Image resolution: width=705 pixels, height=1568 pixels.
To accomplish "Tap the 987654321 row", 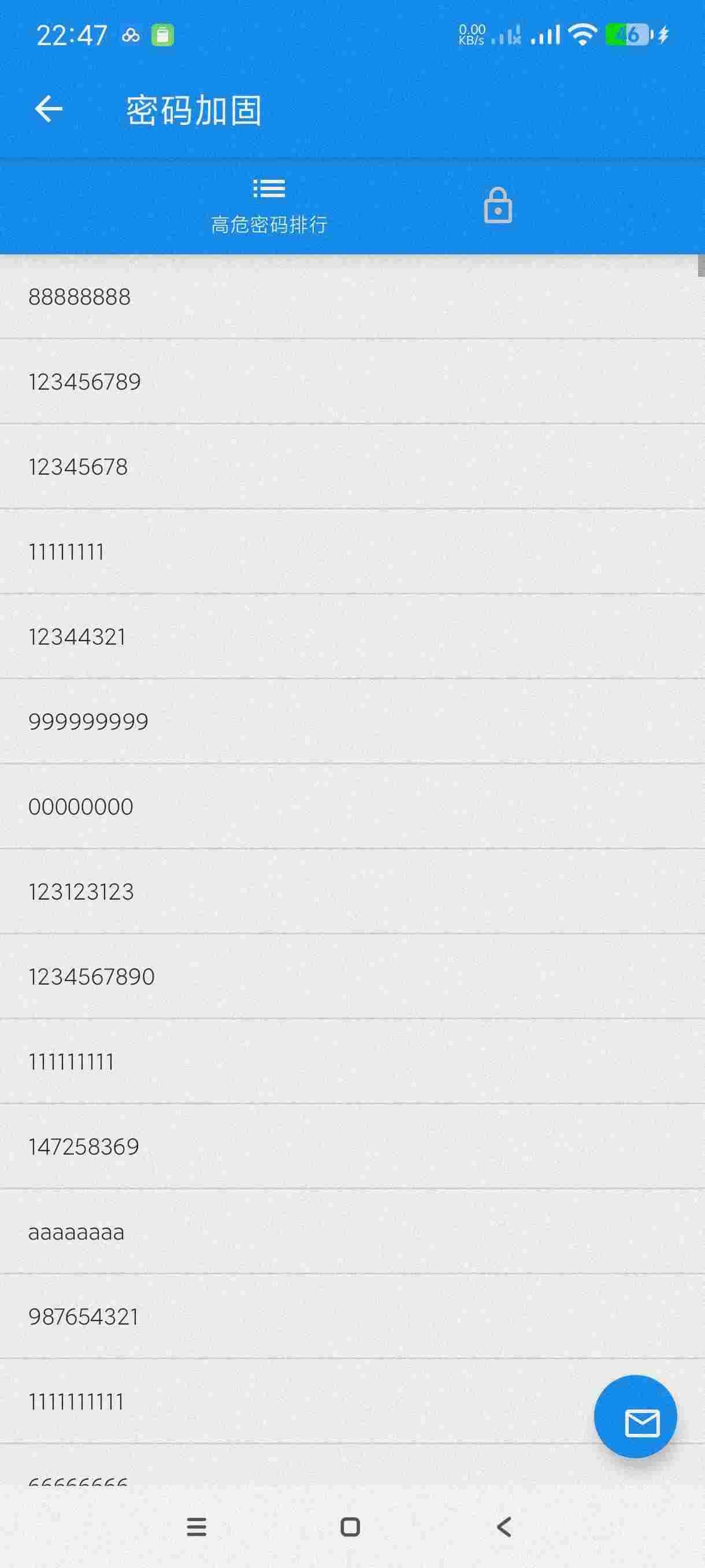I will click(x=84, y=1316).
